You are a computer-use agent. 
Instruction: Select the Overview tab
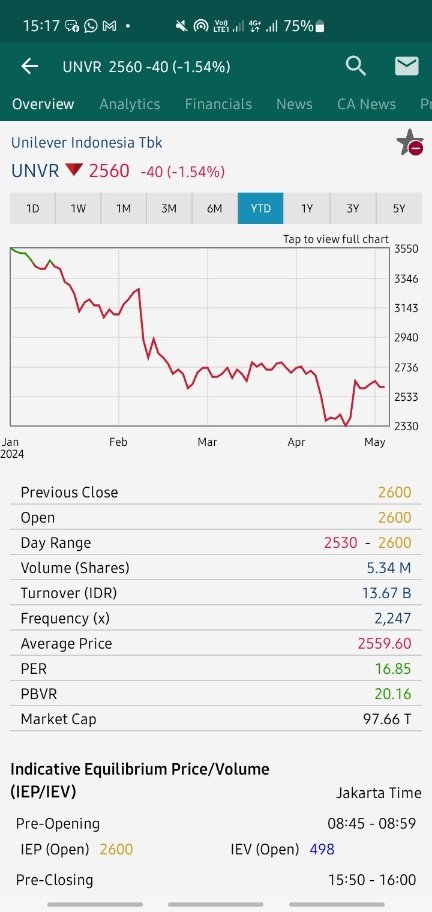point(43,104)
